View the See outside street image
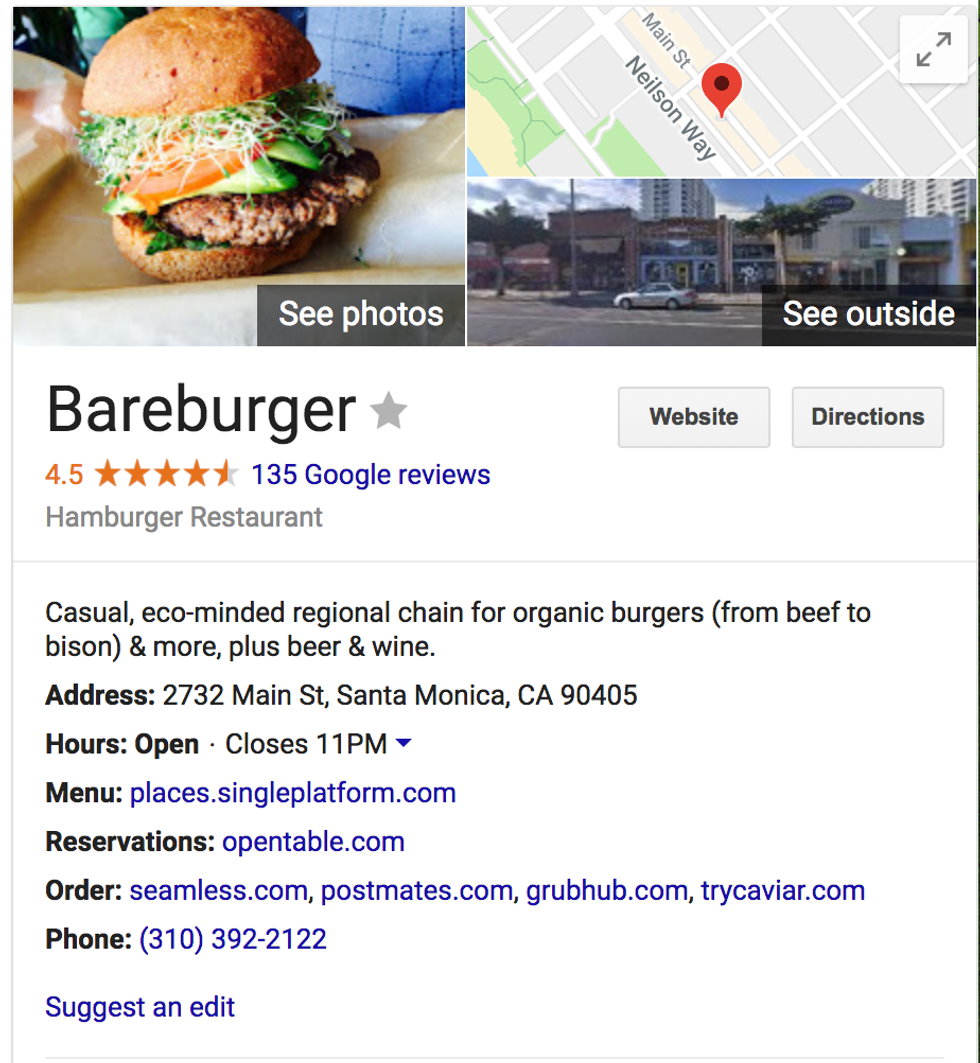Viewport: 980px width, 1063px height. [x=868, y=314]
